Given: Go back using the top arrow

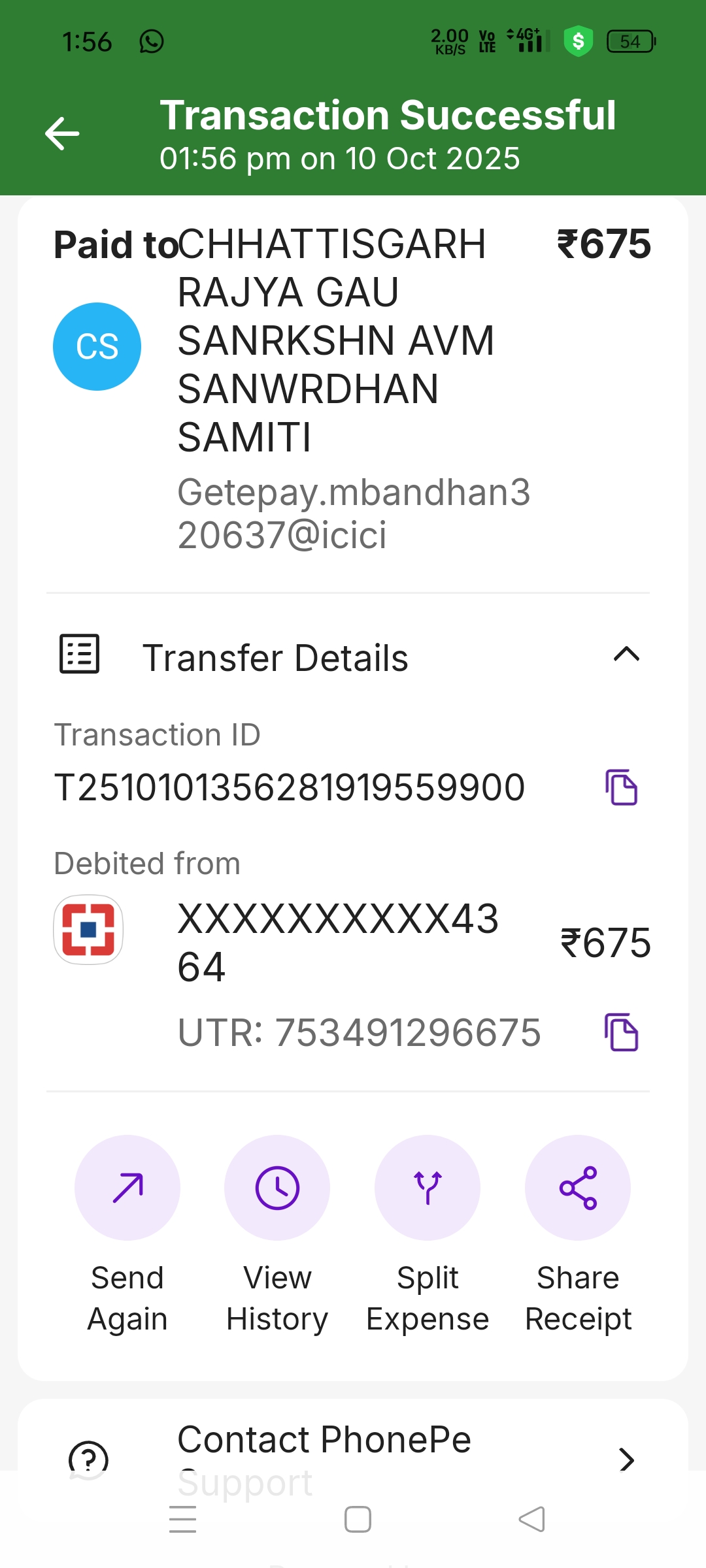Looking at the screenshot, I should point(62,134).
